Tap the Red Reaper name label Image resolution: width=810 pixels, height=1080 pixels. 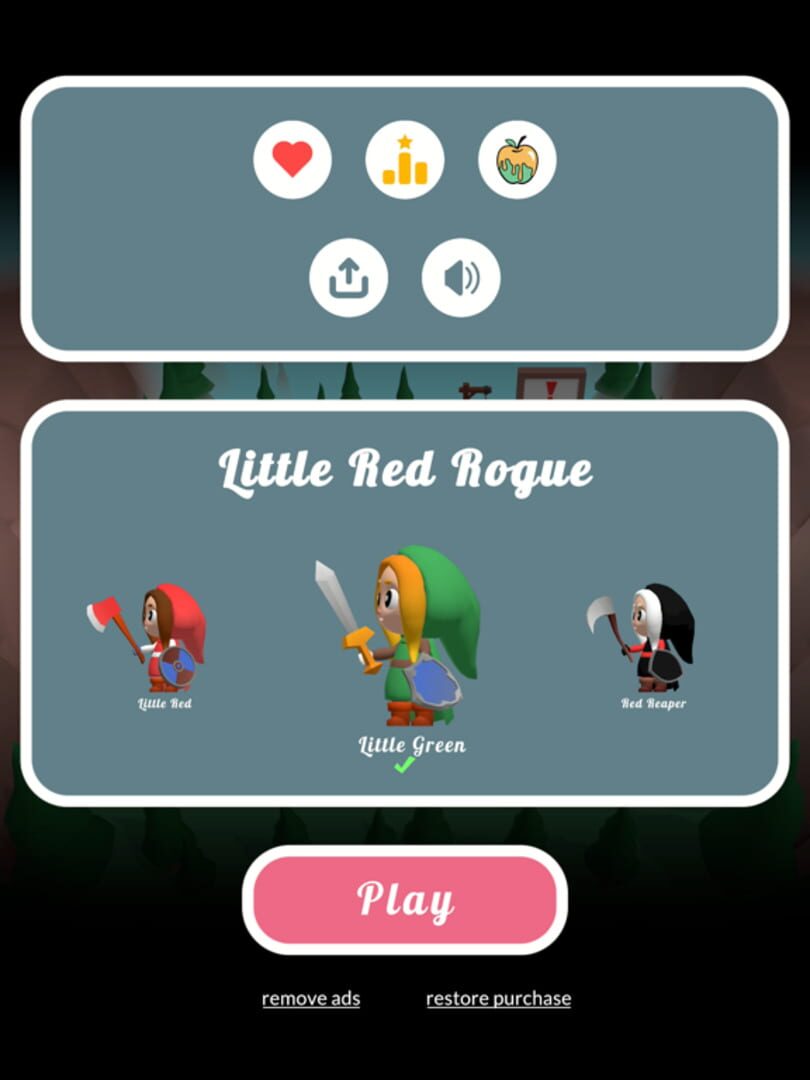652,703
